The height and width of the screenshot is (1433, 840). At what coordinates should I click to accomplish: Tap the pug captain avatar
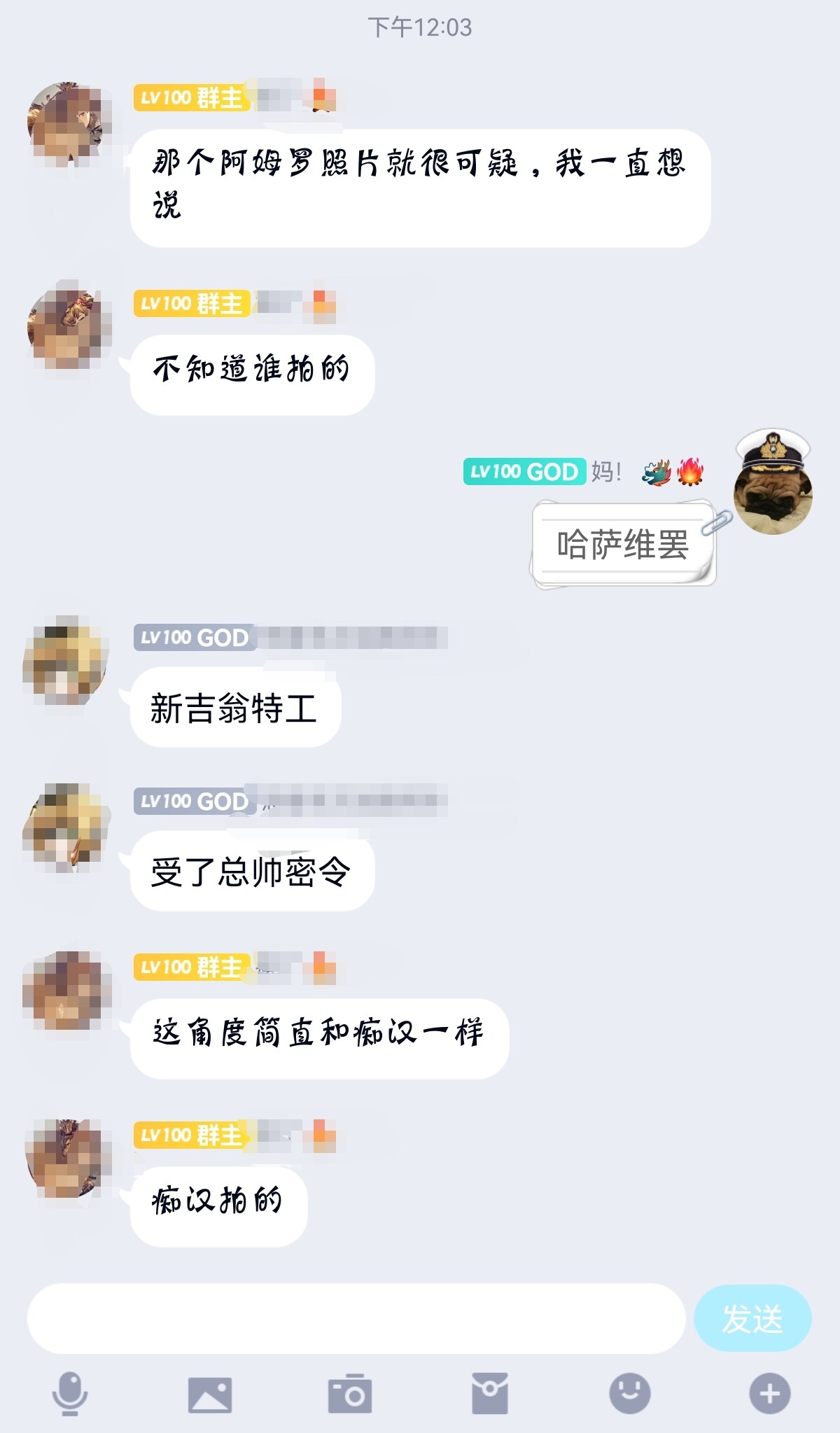point(773,483)
